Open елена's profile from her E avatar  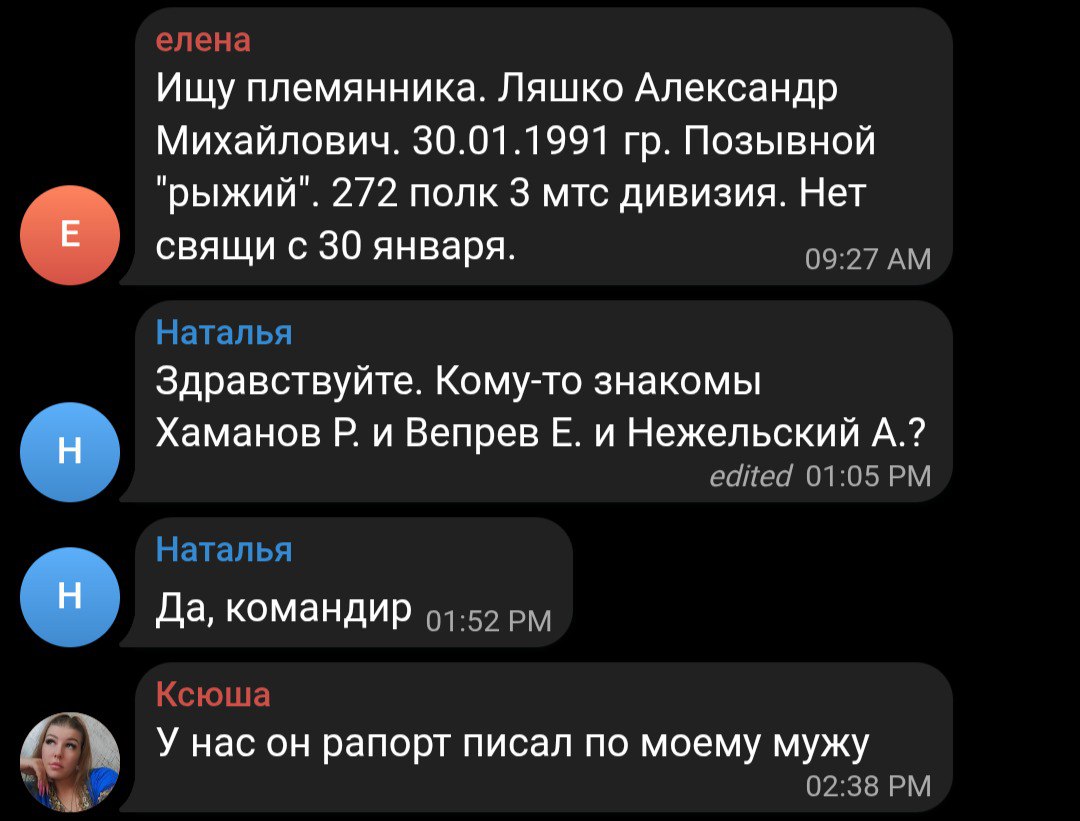70,236
